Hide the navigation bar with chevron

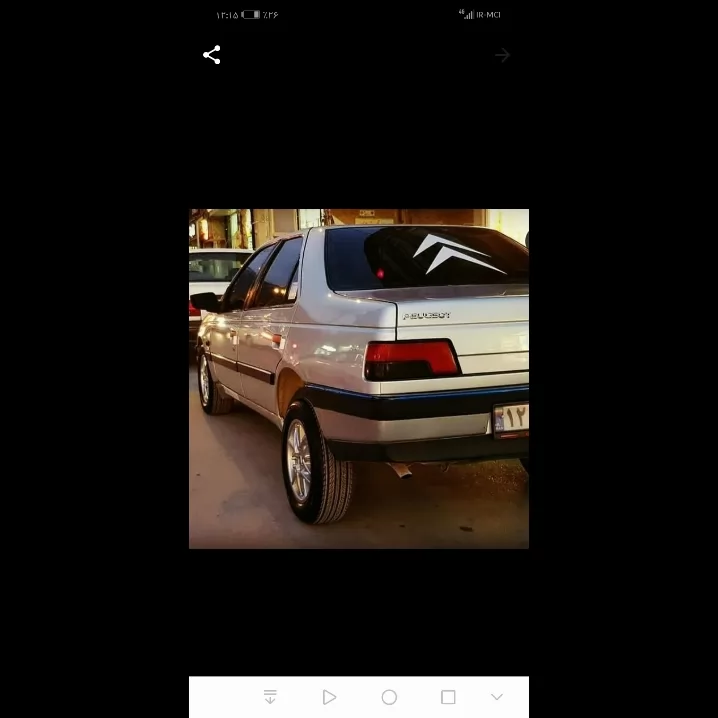[497, 697]
